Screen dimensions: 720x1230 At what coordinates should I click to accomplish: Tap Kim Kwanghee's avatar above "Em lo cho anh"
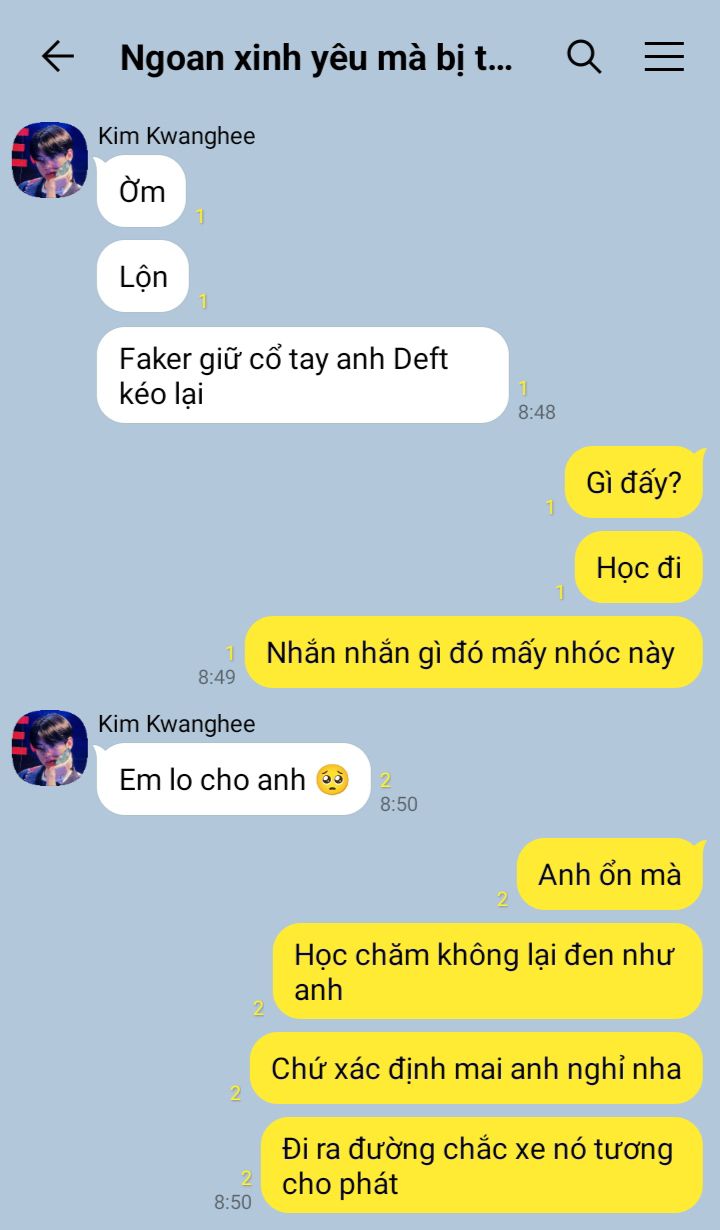(x=50, y=748)
